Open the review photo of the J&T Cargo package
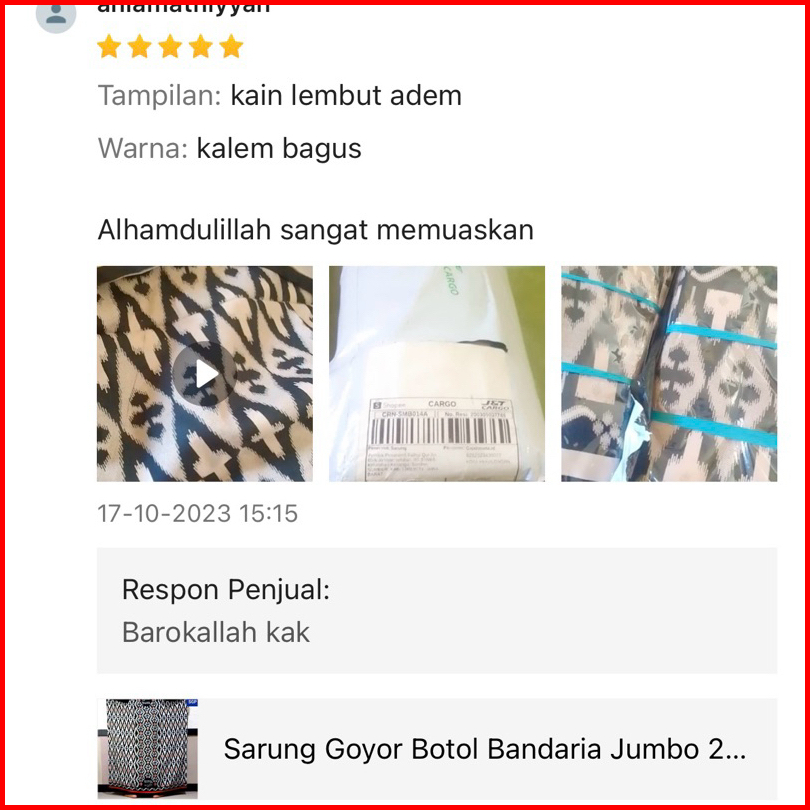This screenshot has width=810, height=810. (437, 374)
